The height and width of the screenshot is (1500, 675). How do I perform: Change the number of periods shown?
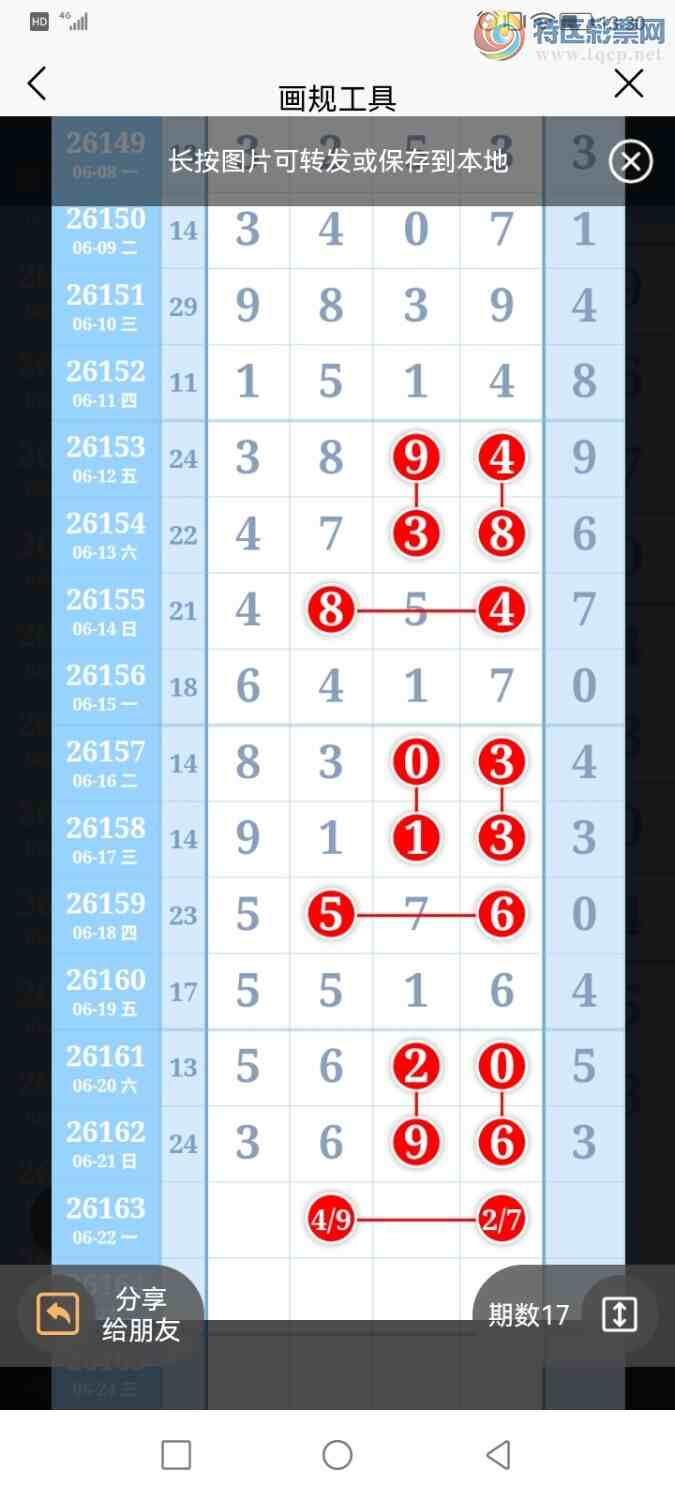pos(565,1314)
